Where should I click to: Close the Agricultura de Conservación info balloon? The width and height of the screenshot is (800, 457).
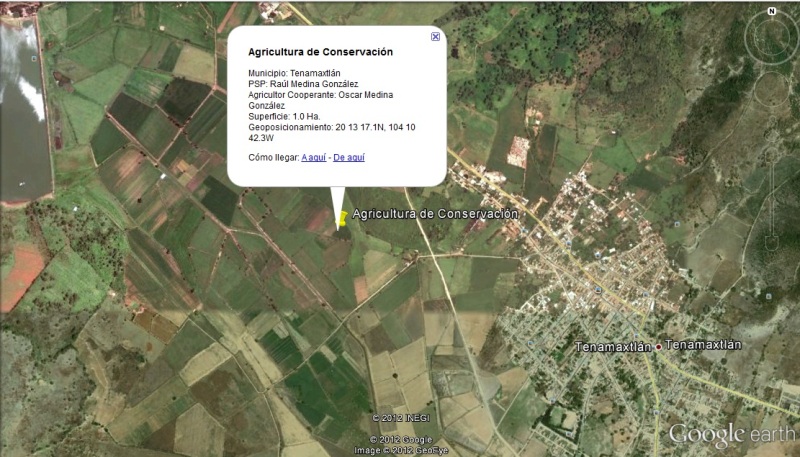click(x=435, y=36)
